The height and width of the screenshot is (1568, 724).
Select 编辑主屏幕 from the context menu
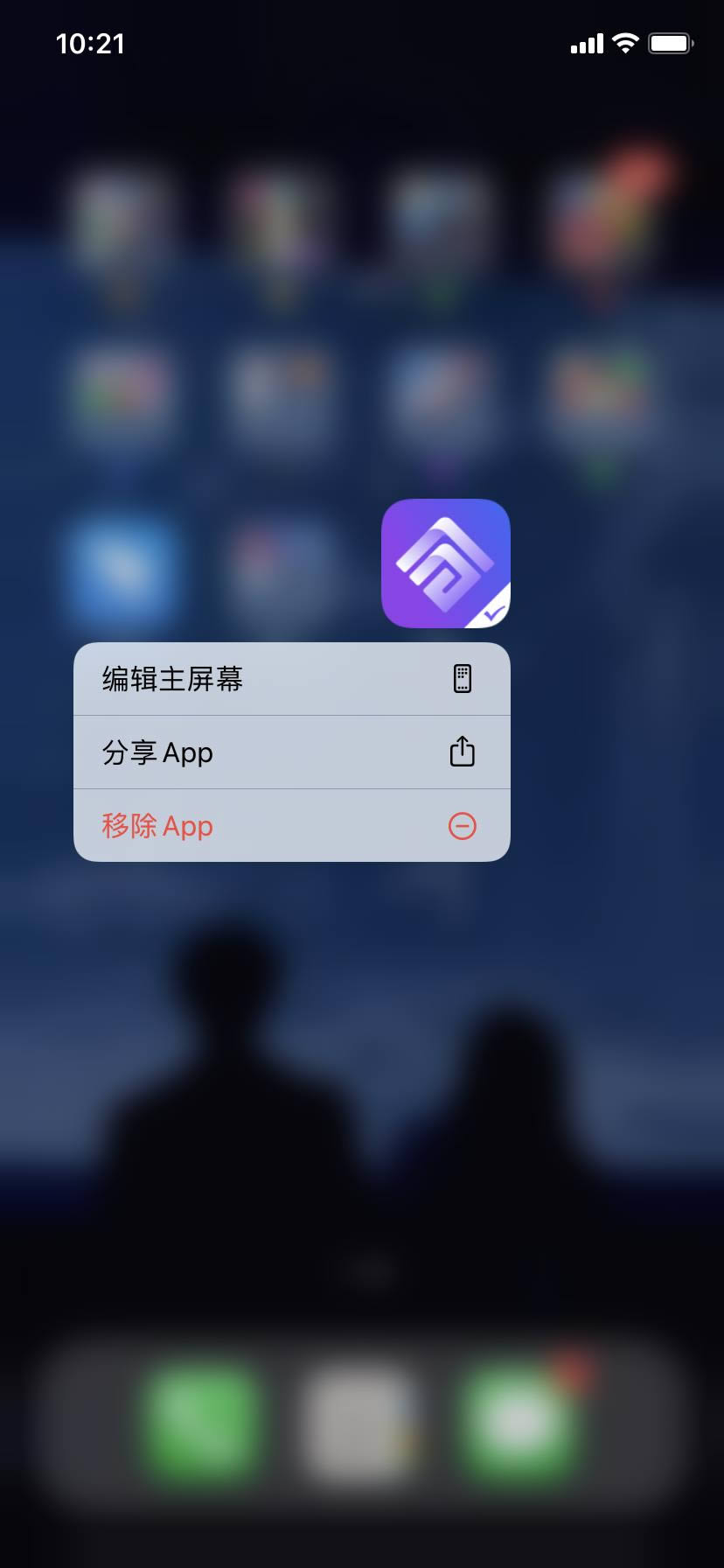click(x=291, y=679)
